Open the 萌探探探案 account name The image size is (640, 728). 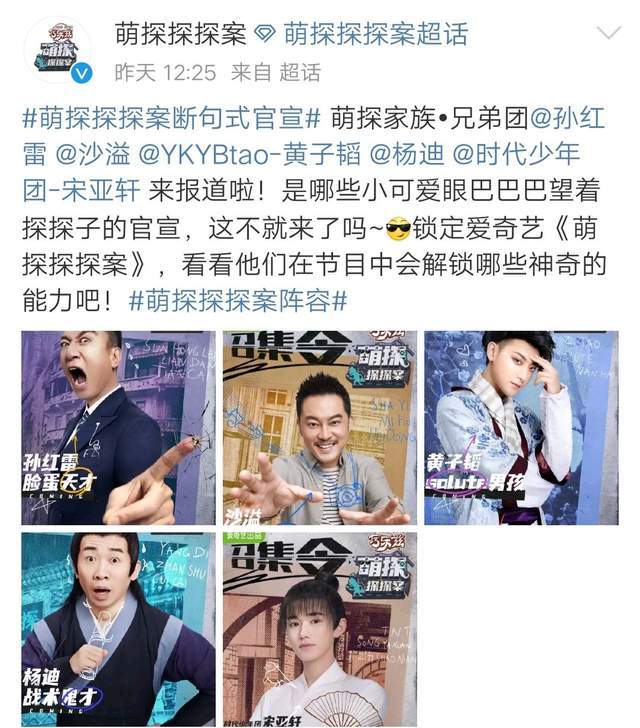click(x=180, y=33)
